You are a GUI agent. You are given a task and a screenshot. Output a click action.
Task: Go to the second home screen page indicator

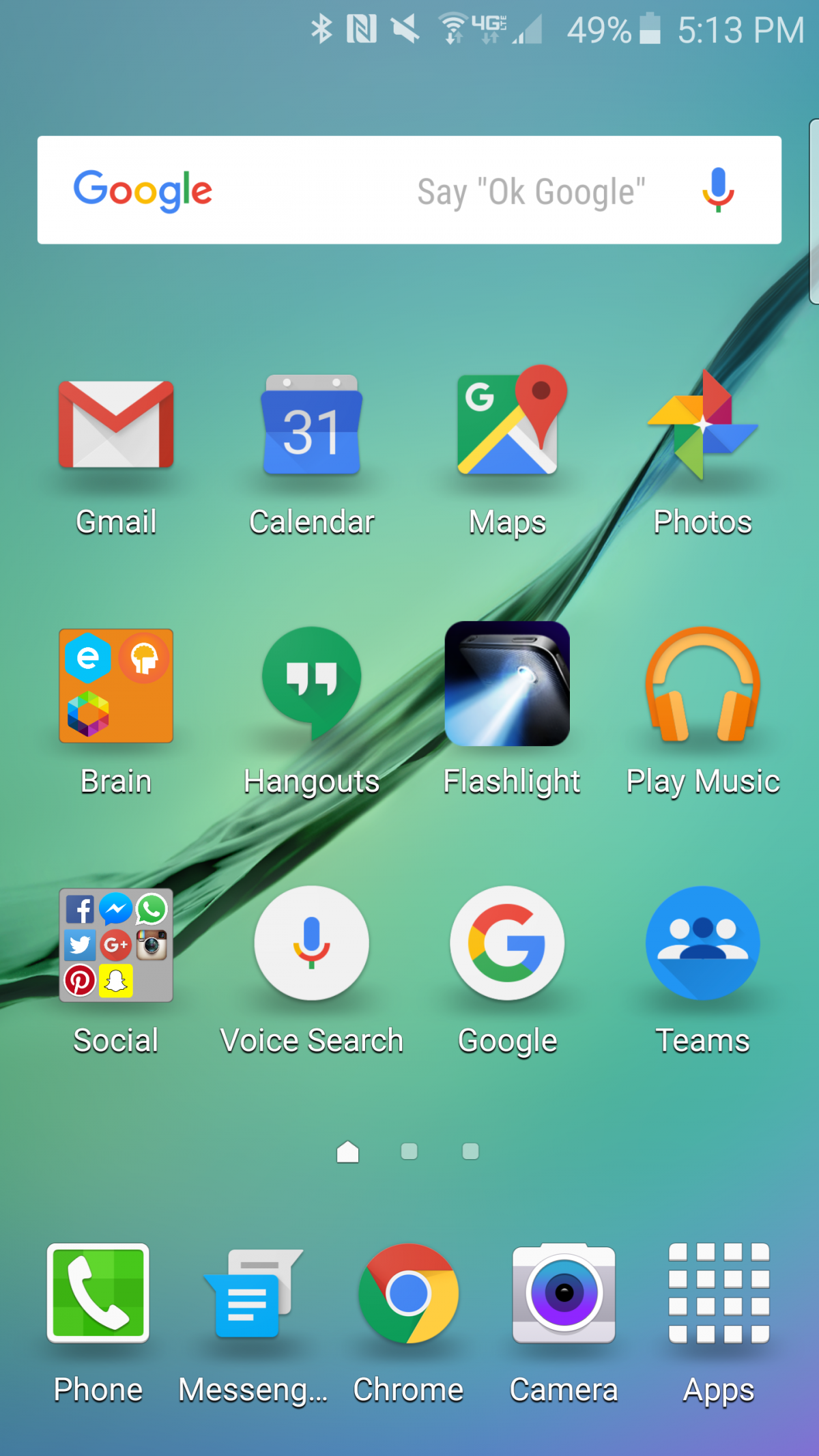(x=409, y=1152)
